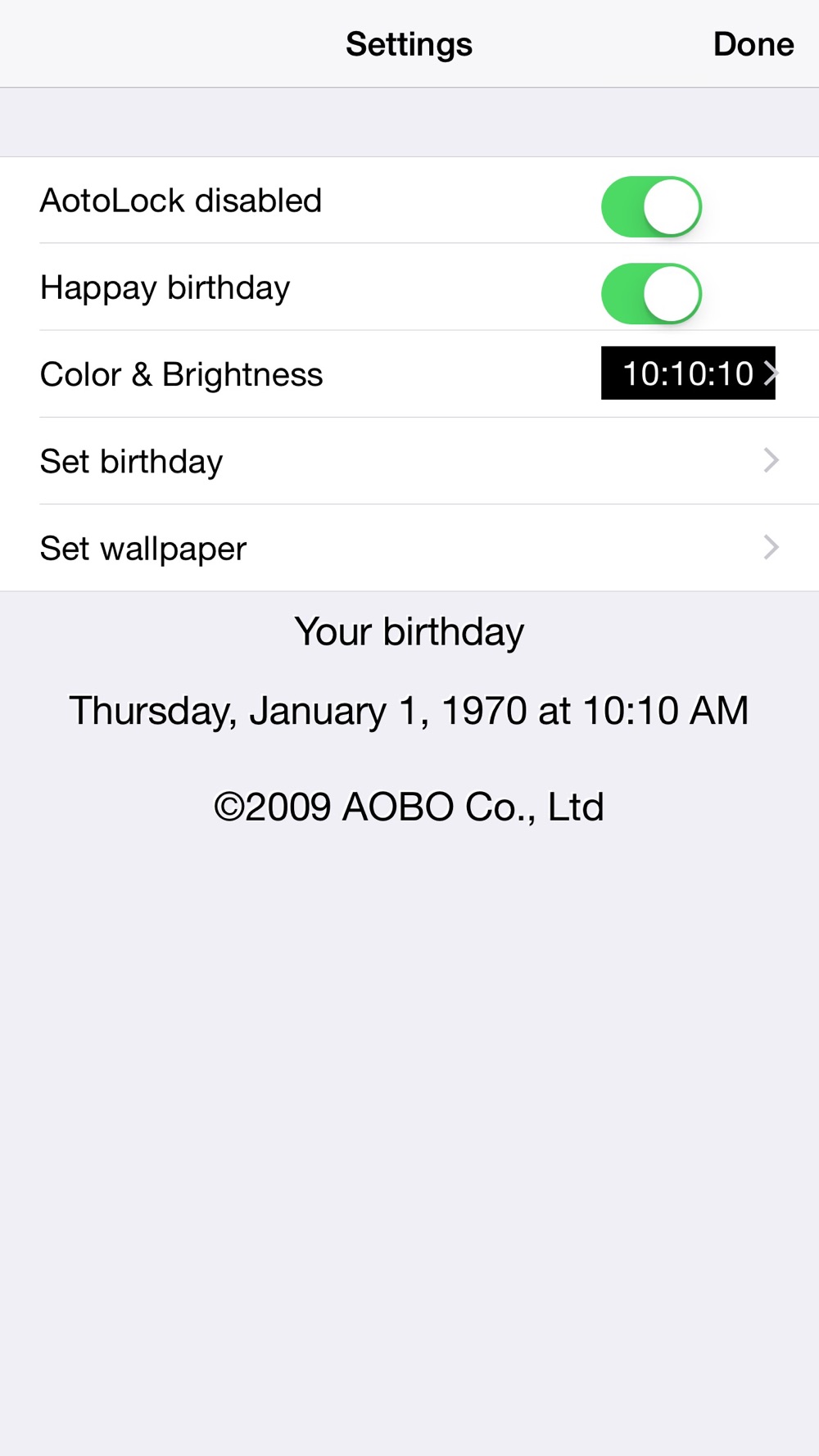The height and width of the screenshot is (1456, 819).
Task: Open the Set wallpaper row
Action: (409, 548)
